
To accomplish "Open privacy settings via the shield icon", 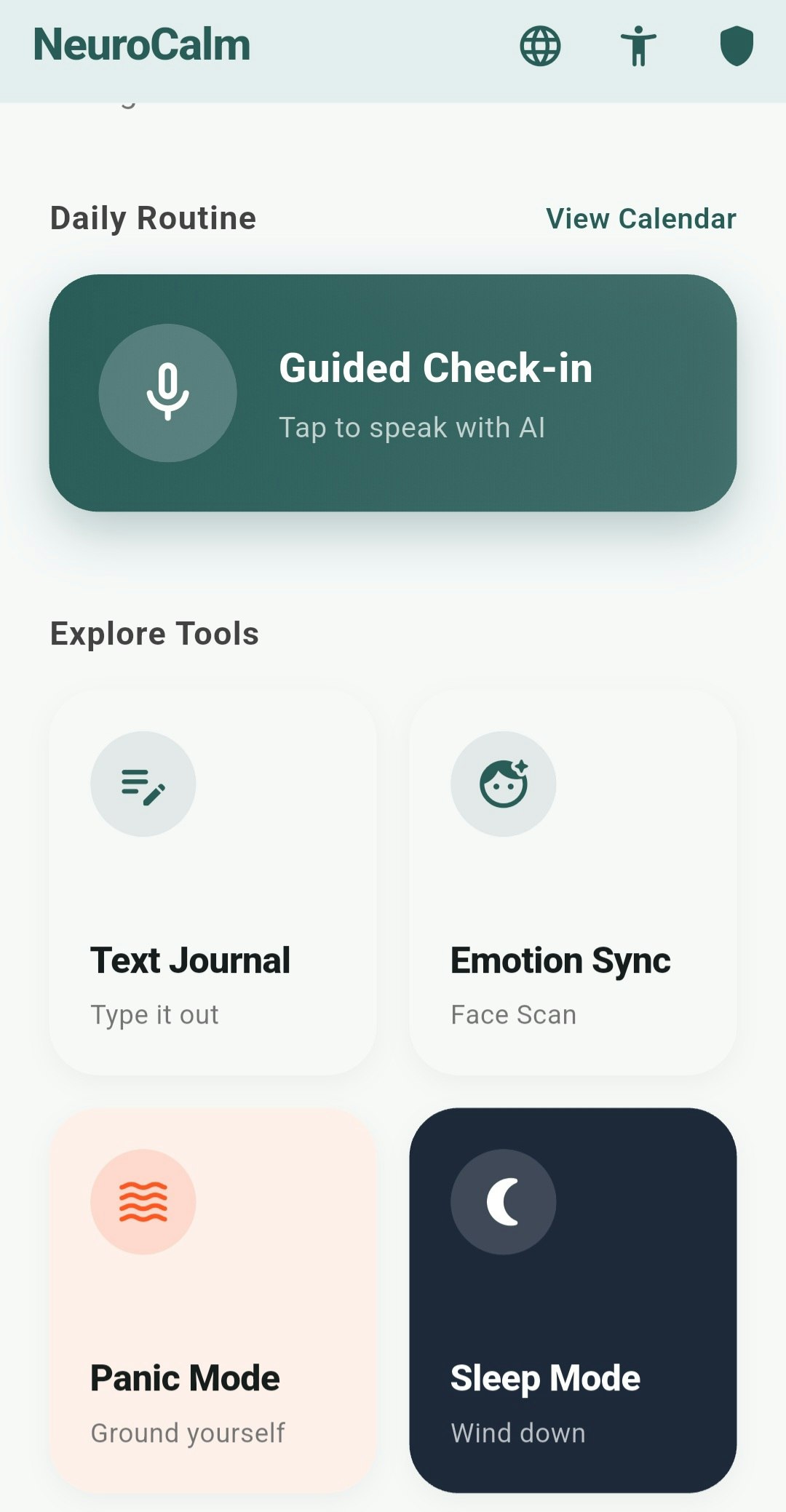I will 737,46.
